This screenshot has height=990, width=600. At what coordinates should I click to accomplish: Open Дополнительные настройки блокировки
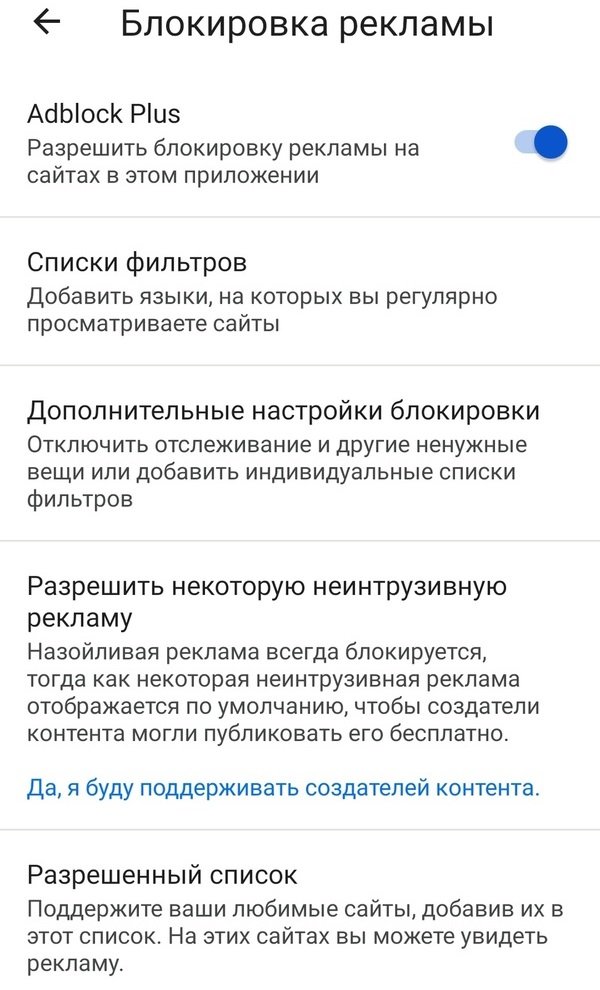tap(300, 453)
